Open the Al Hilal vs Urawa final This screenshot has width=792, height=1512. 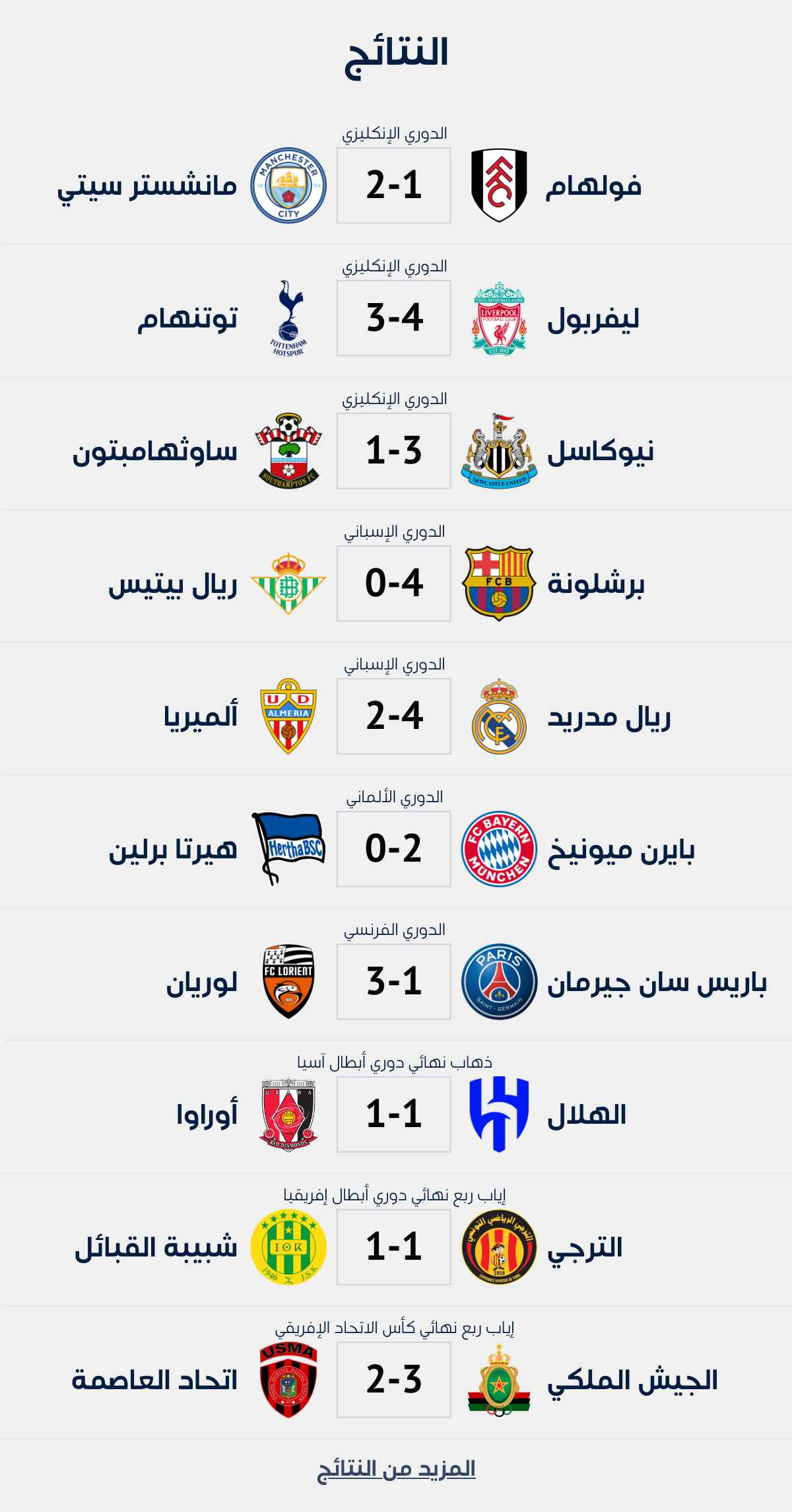point(394,1115)
